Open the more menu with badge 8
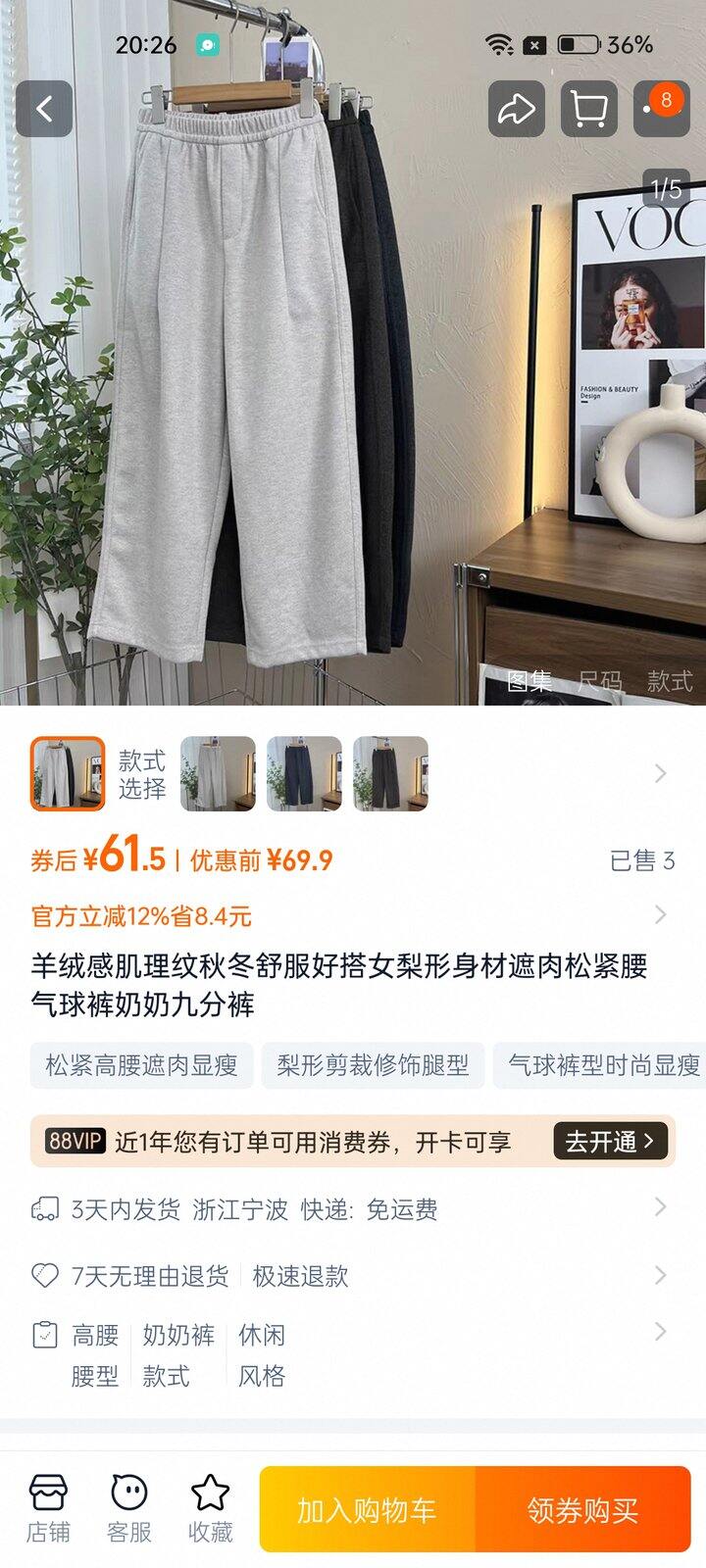 pyautogui.click(x=660, y=107)
